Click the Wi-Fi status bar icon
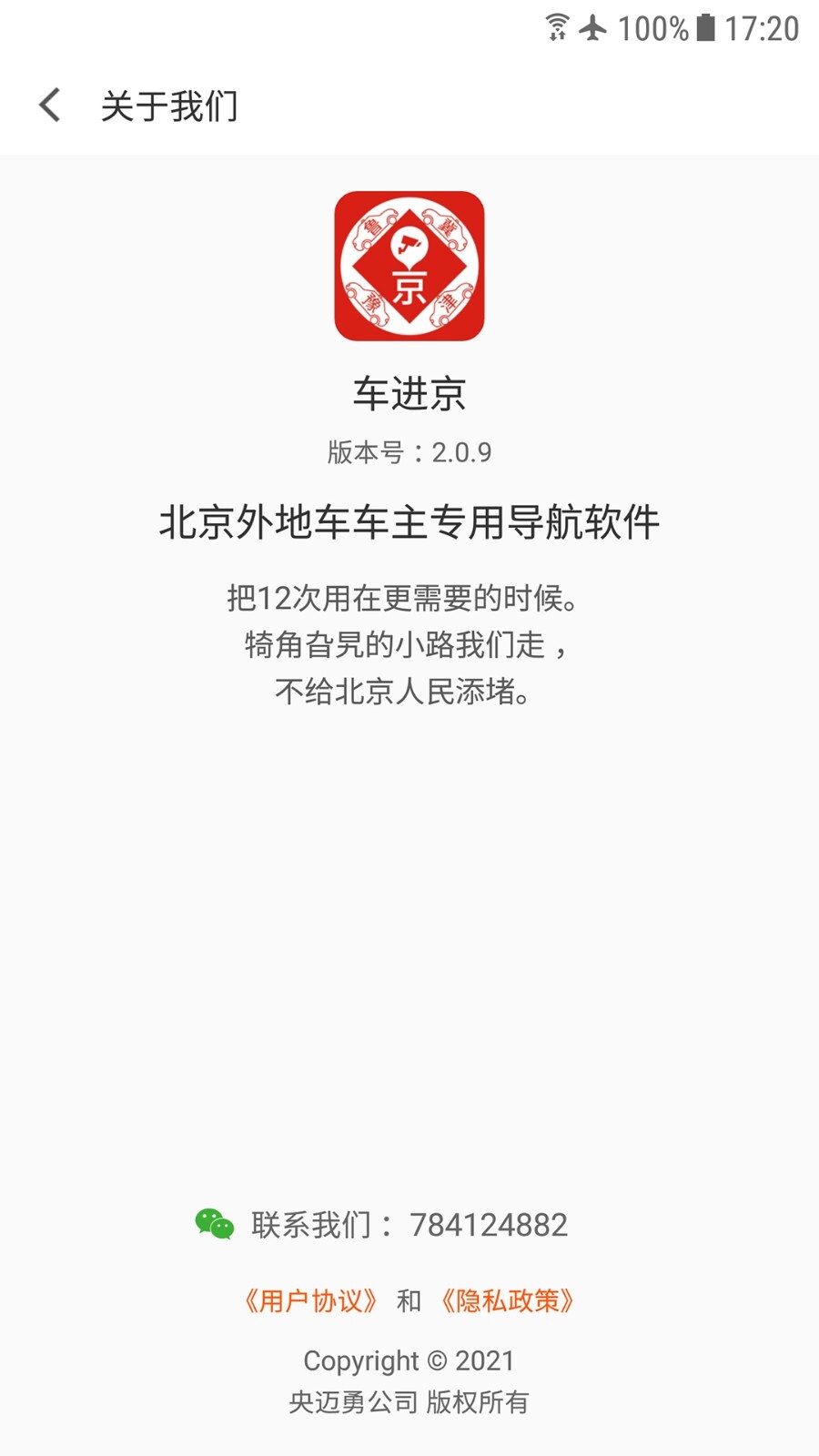Image resolution: width=819 pixels, height=1456 pixels. click(x=556, y=27)
